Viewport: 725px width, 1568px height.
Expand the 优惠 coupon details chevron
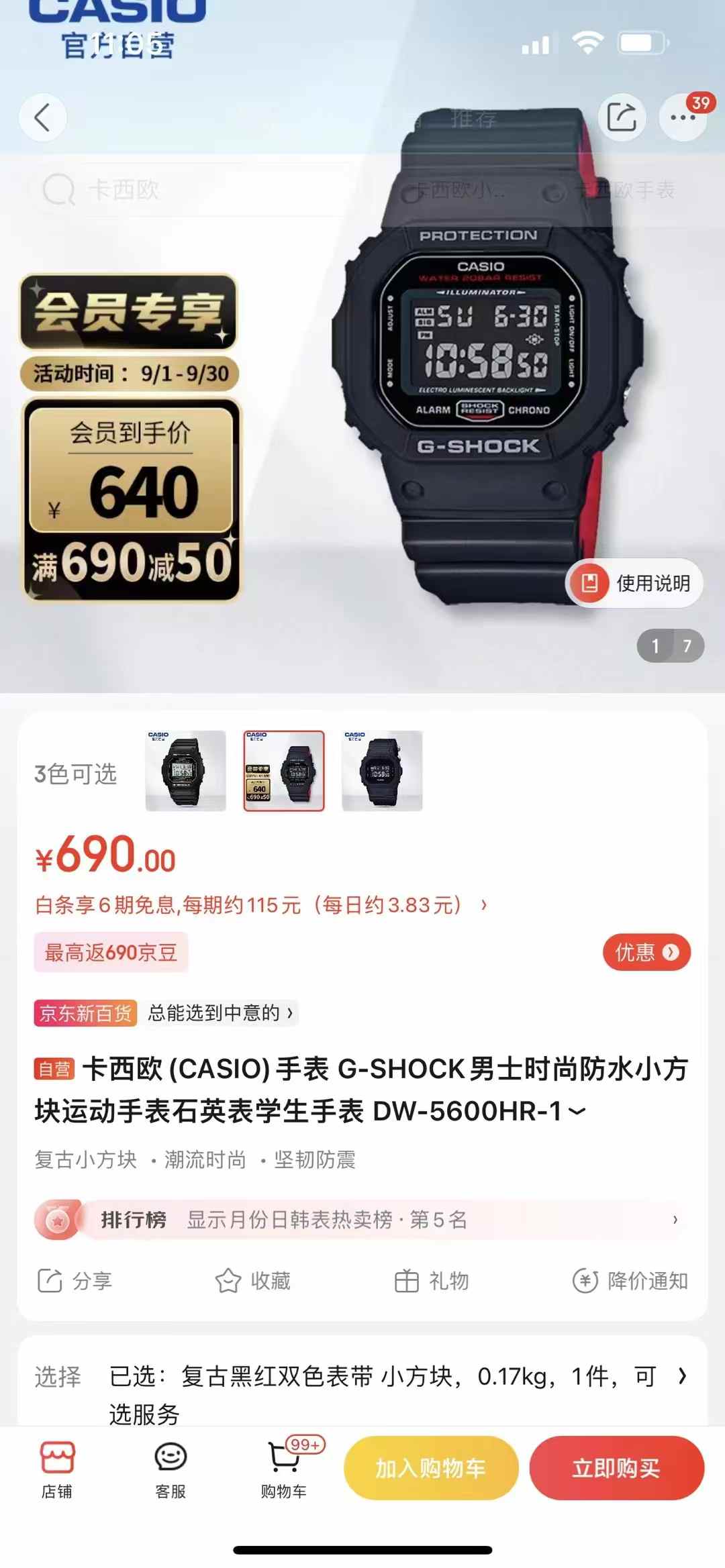[x=646, y=953]
